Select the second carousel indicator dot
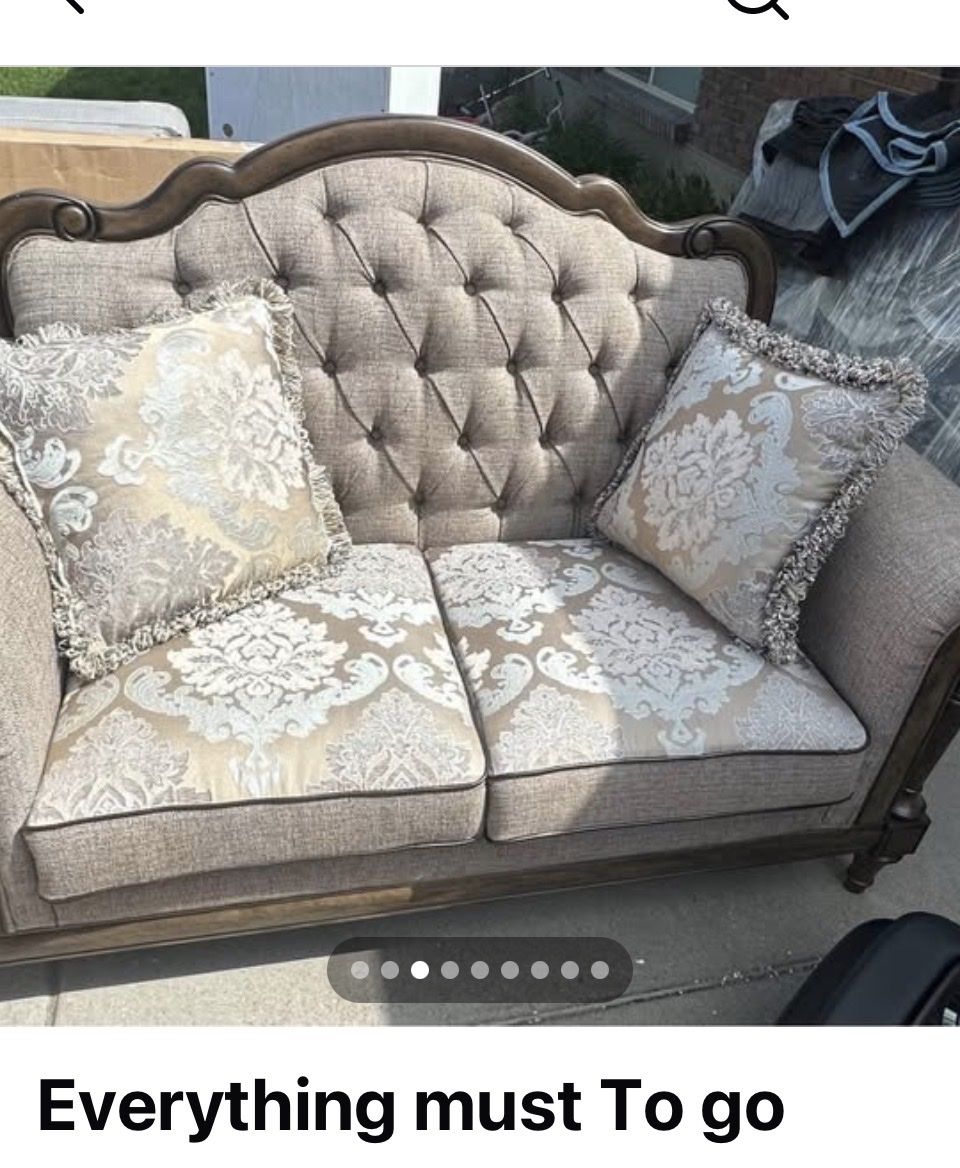 coord(390,969)
